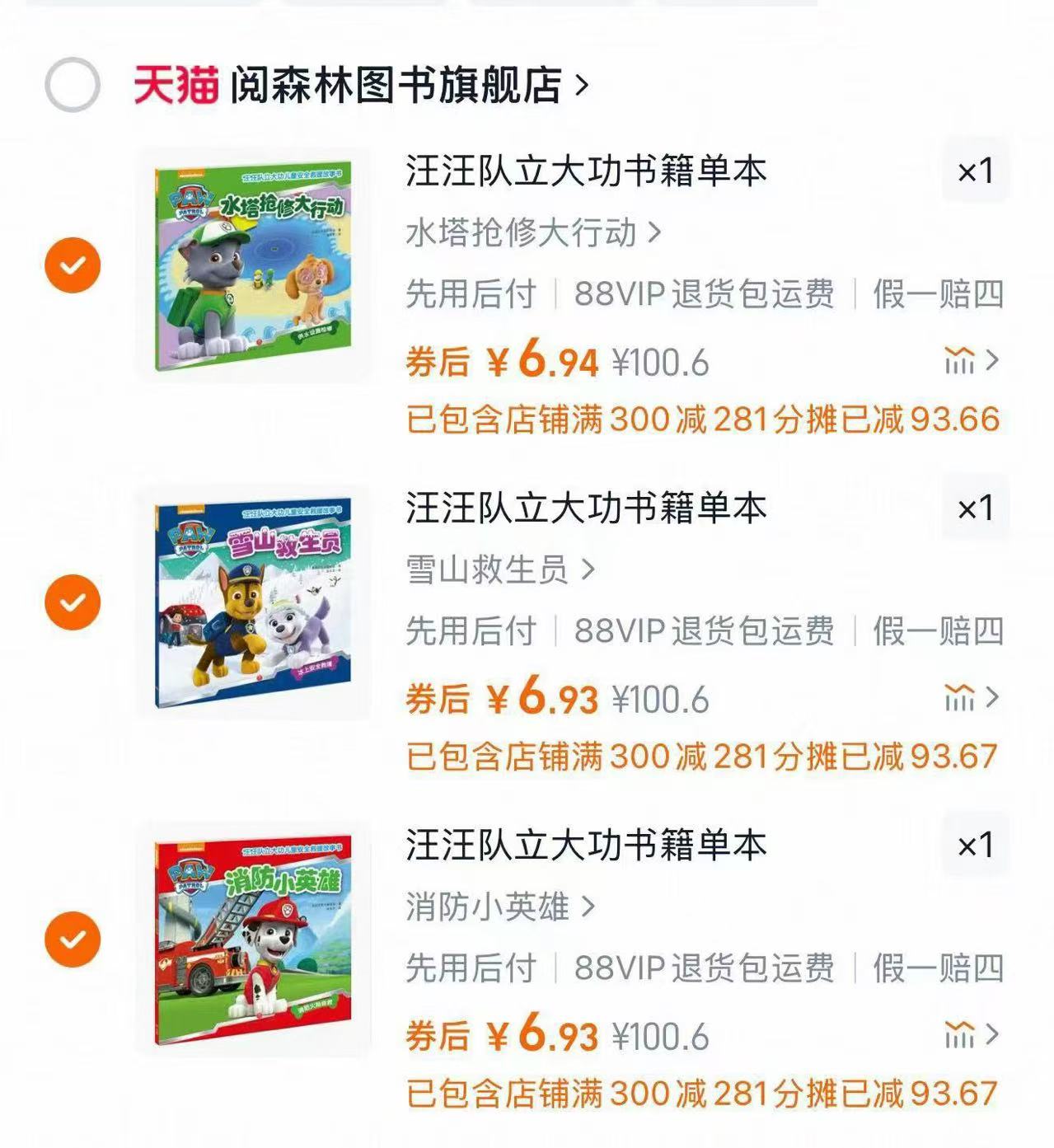Visit the 阅森林图书旗舰店 store page

(x=396, y=85)
